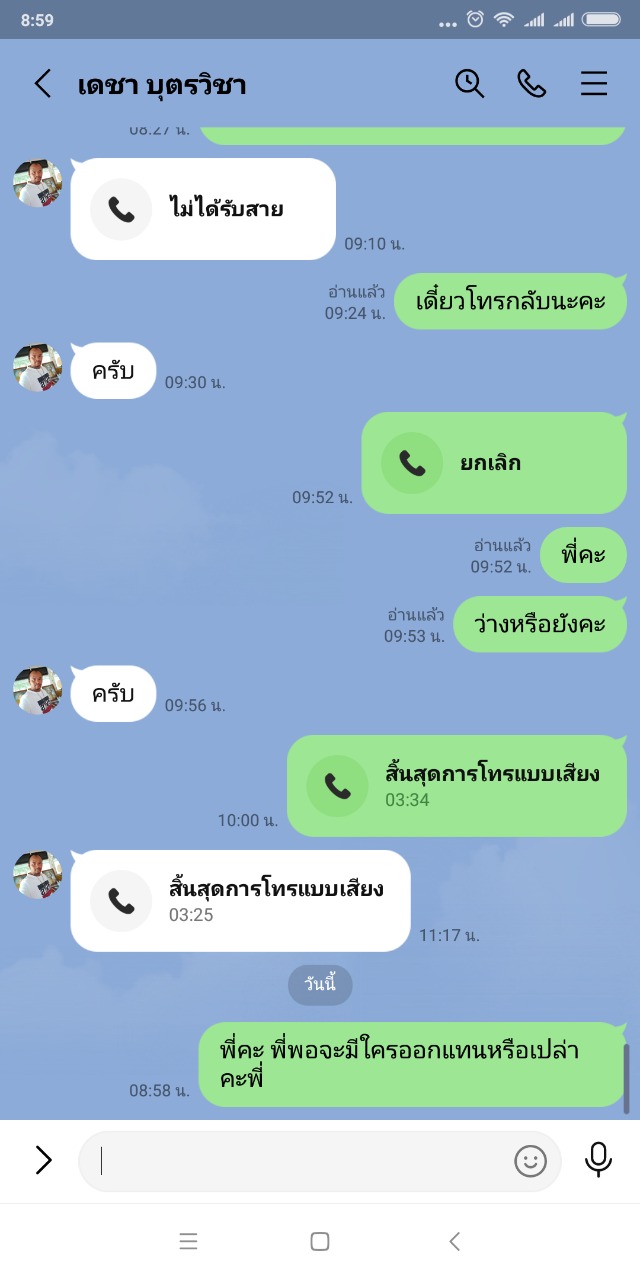
Task: Tap the missed call bubble ไม่ได้รับสาย
Action: click(x=202, y=209)
